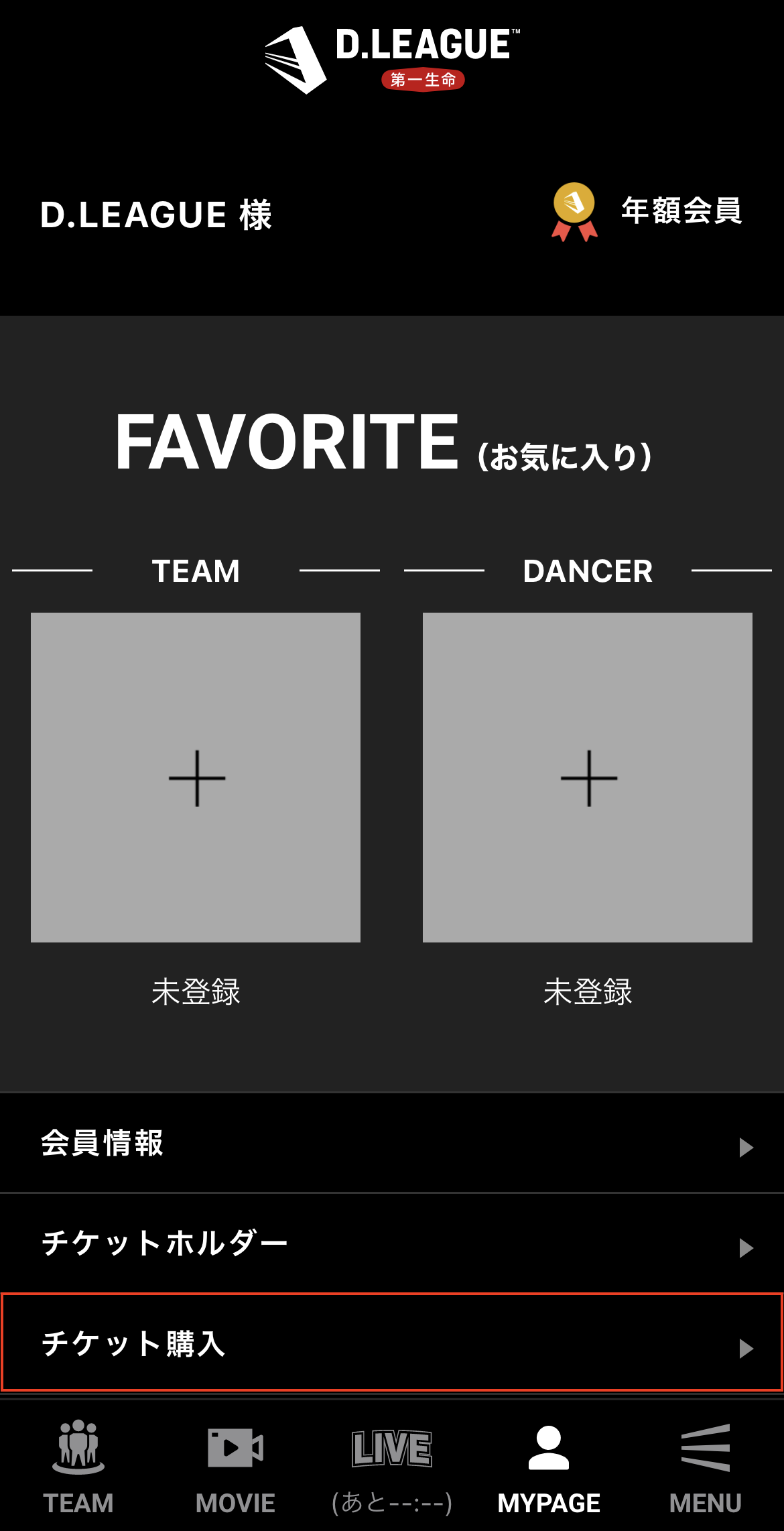Open チケットホルダー ticket holder

392,1244
